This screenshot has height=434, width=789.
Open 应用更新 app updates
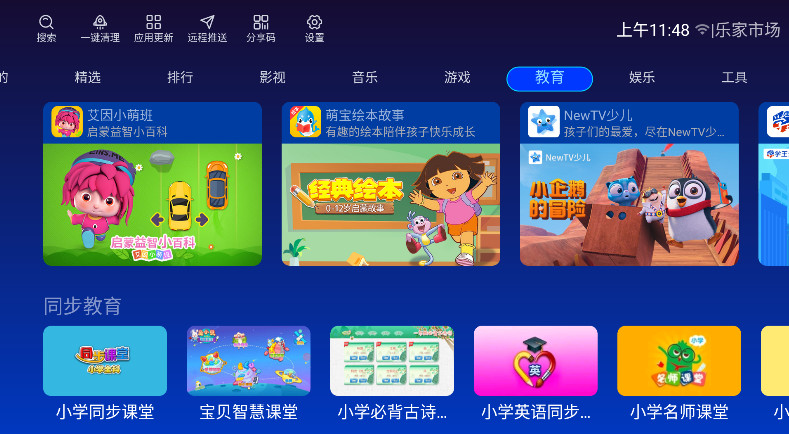[x=153, y=27]
